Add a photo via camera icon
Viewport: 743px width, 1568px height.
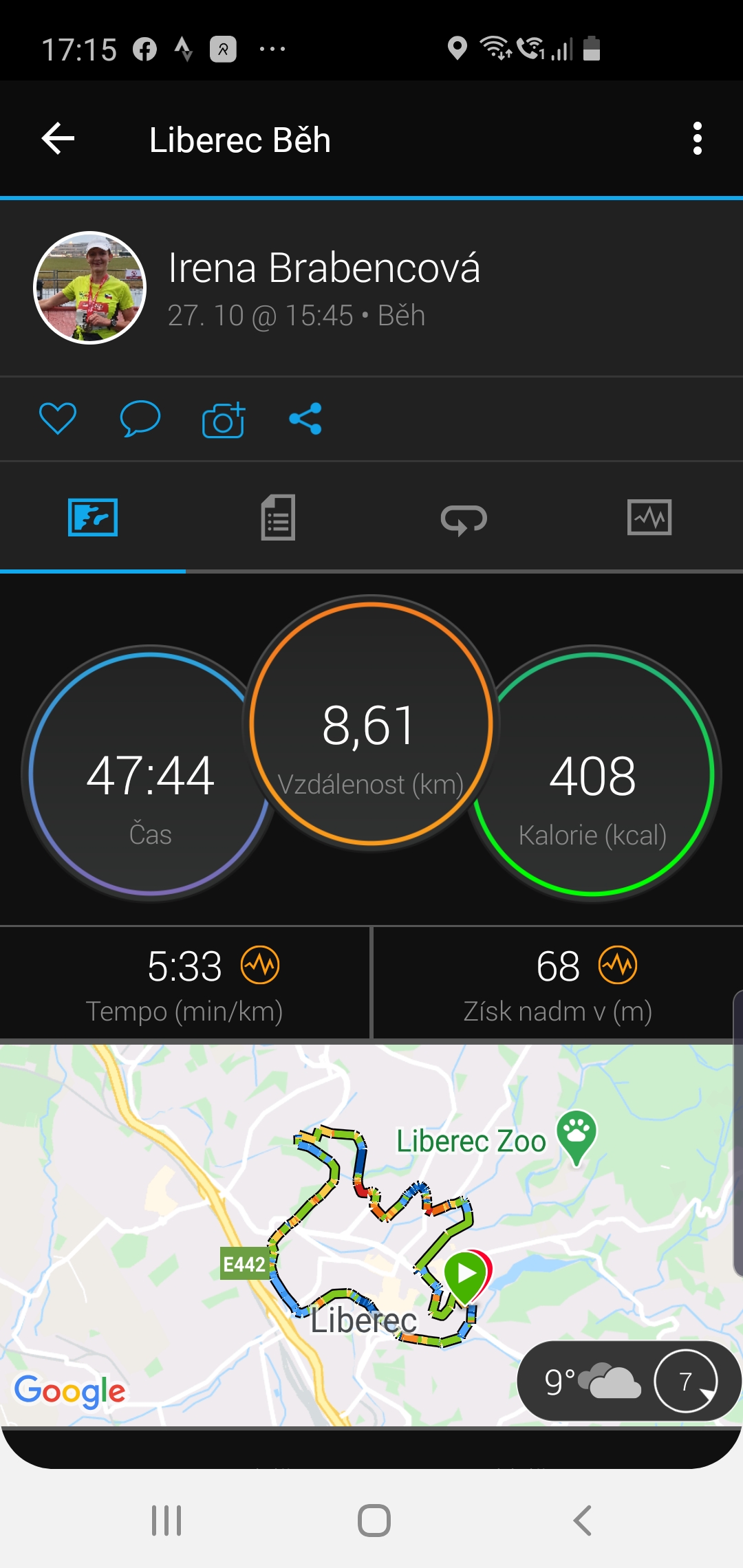pyautogui.click(x=224, y=419)
